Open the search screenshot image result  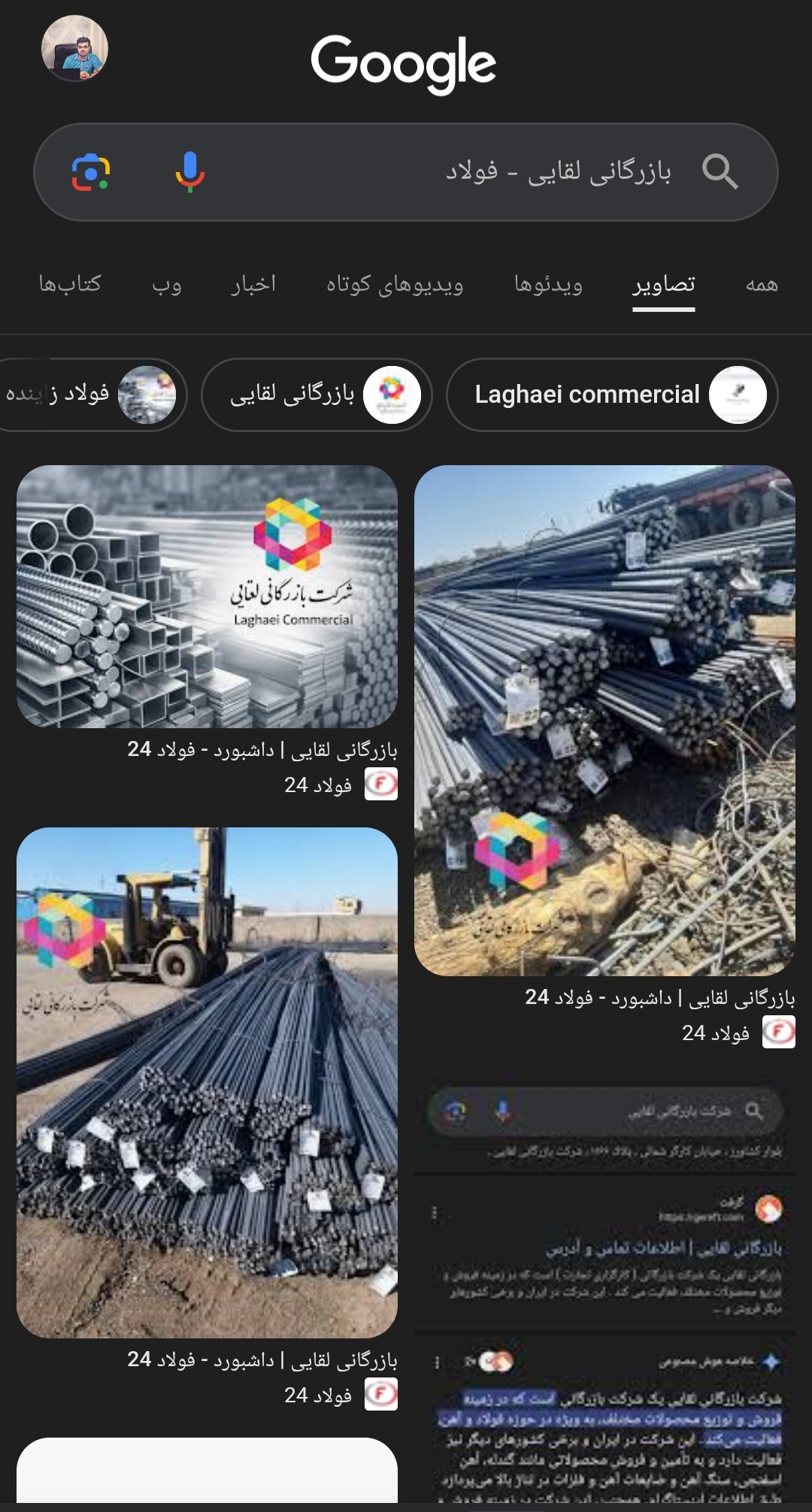click(604, 1293)
